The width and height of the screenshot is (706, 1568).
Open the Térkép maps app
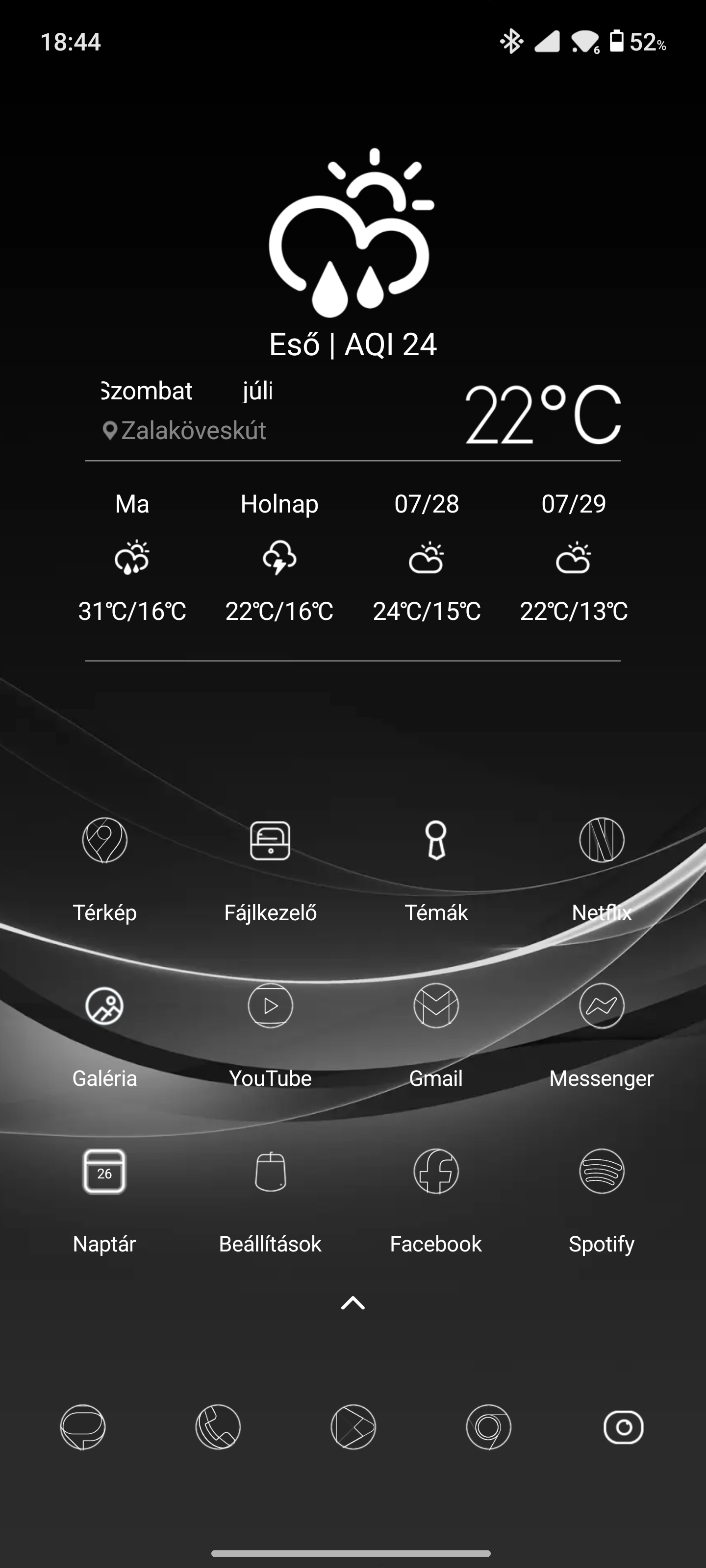(x=105, y=840)
